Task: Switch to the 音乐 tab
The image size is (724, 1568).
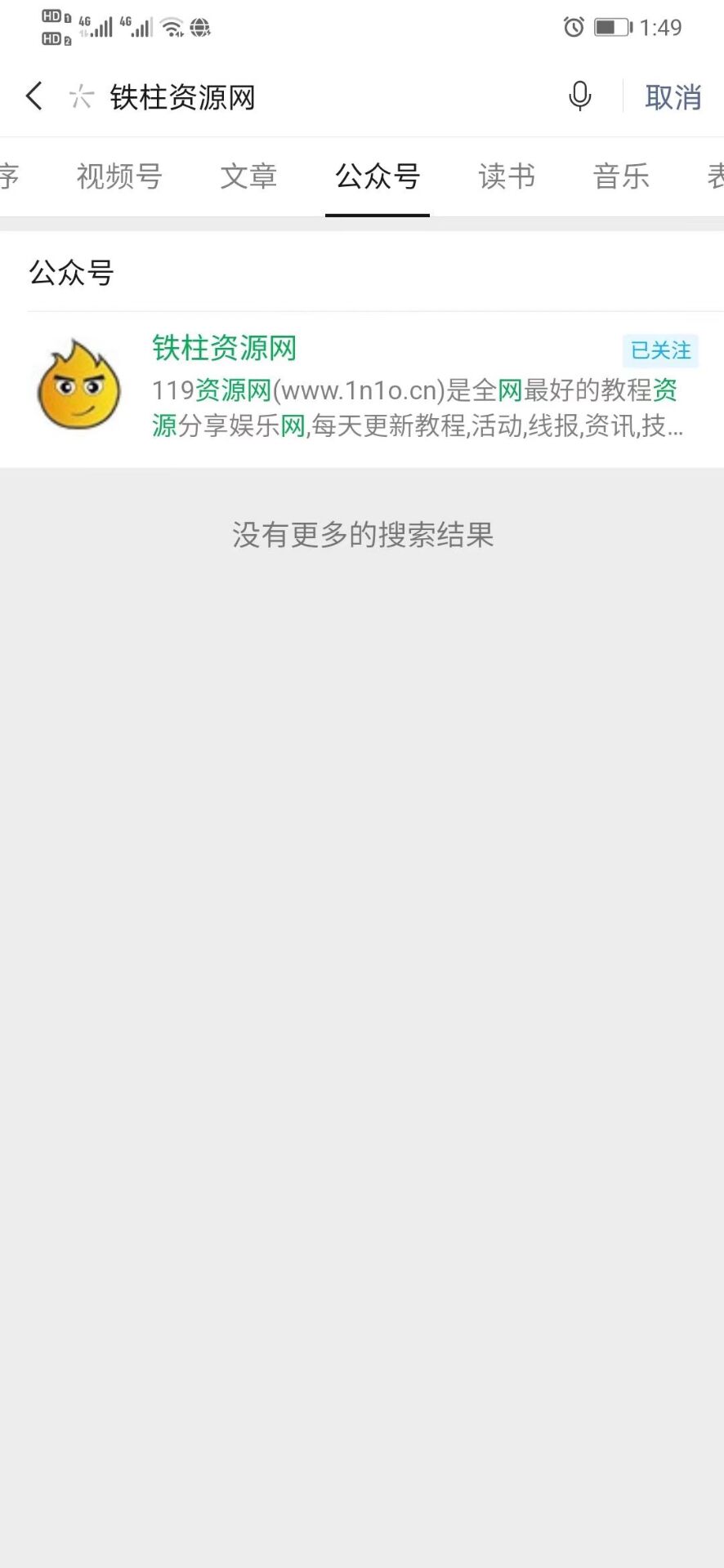Action: click(x=621, y=176)
